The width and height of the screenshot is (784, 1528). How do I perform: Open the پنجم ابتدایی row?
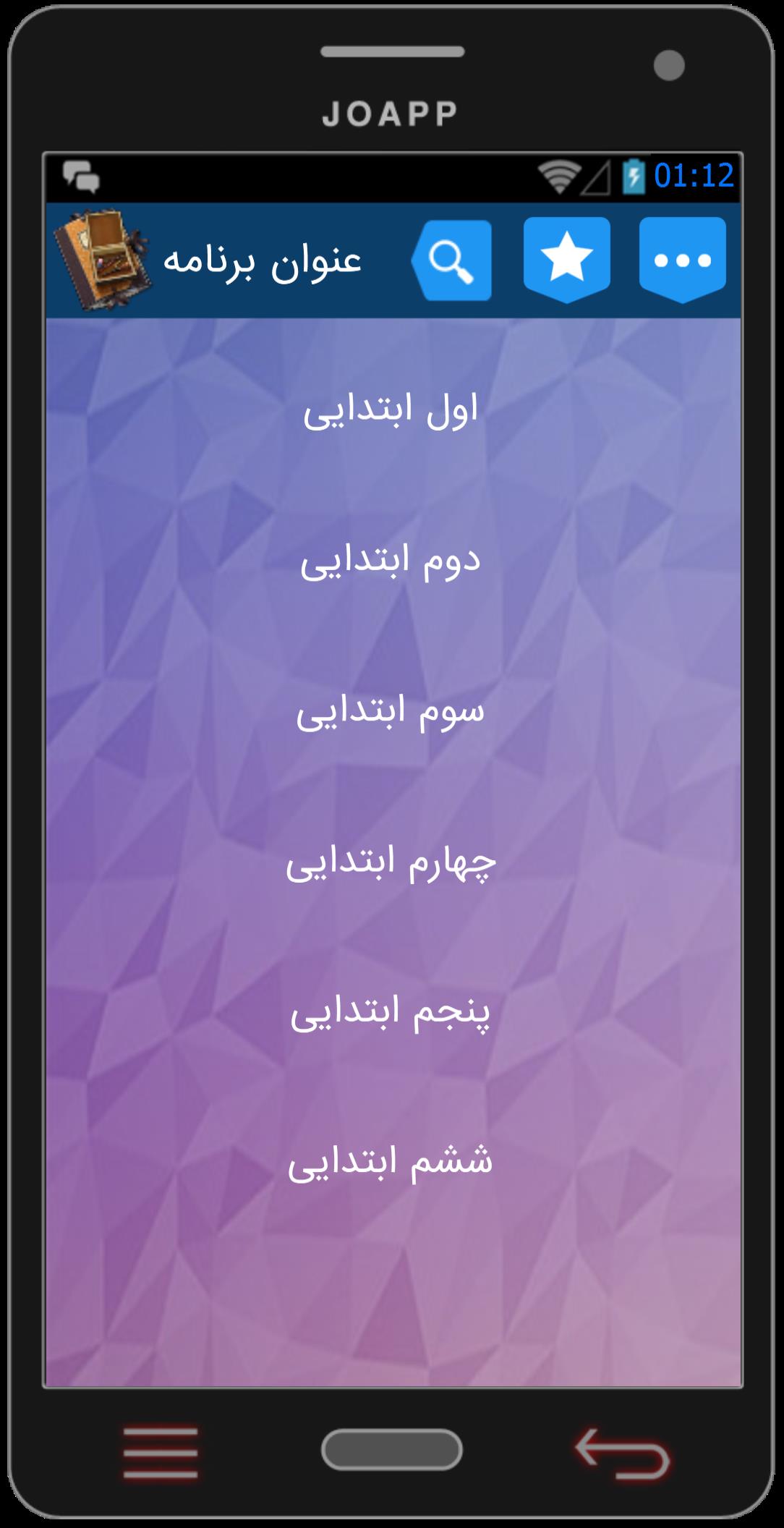click(391, 1012)
